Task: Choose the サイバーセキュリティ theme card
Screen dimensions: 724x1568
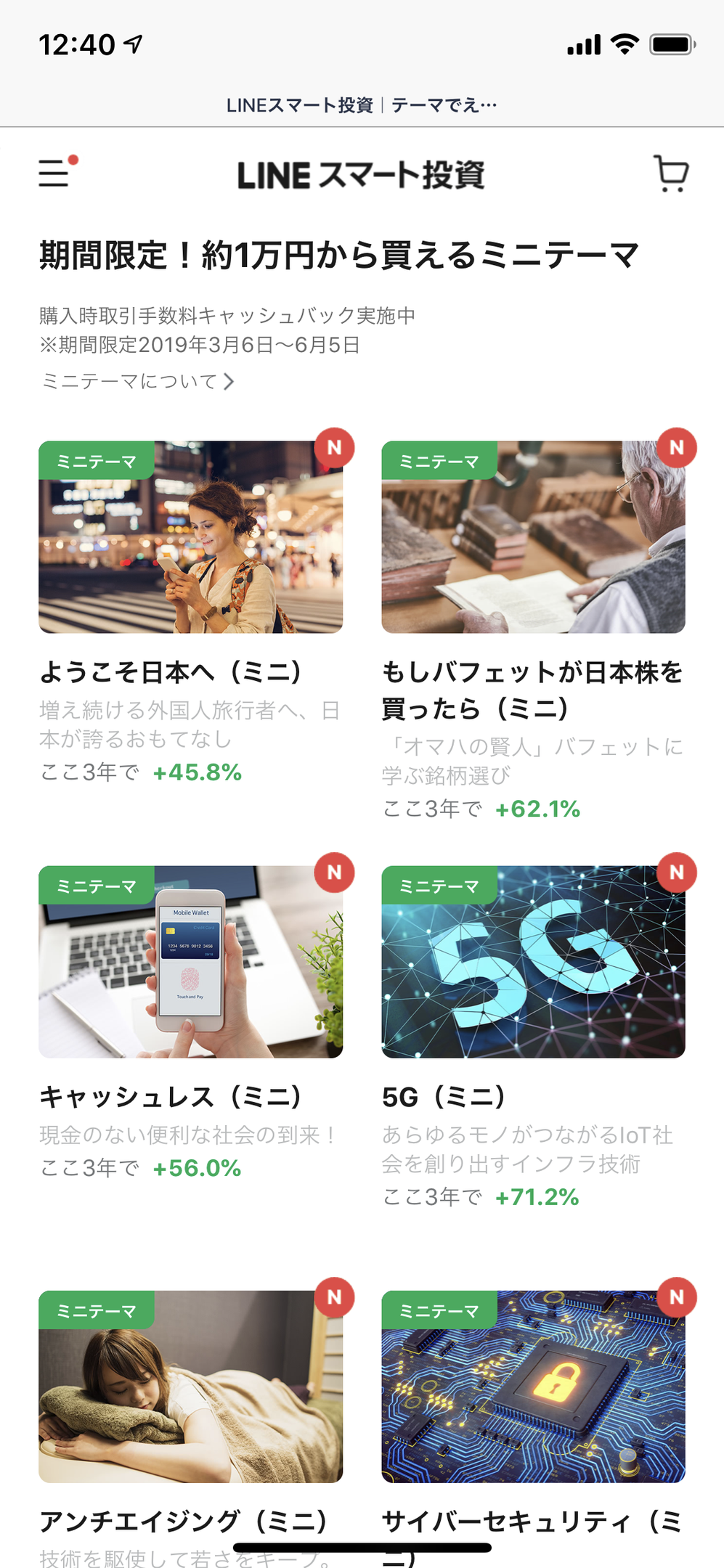Action: [533, 1386]
